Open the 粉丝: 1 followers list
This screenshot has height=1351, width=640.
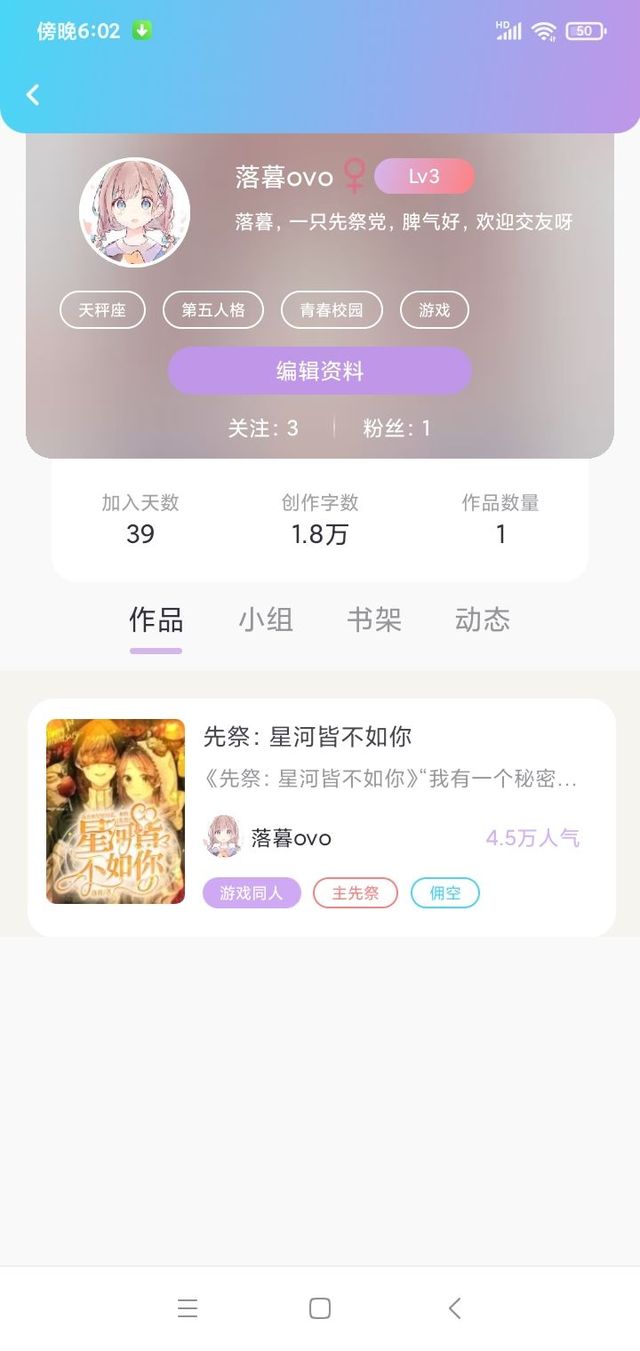(x=397, y=428)
